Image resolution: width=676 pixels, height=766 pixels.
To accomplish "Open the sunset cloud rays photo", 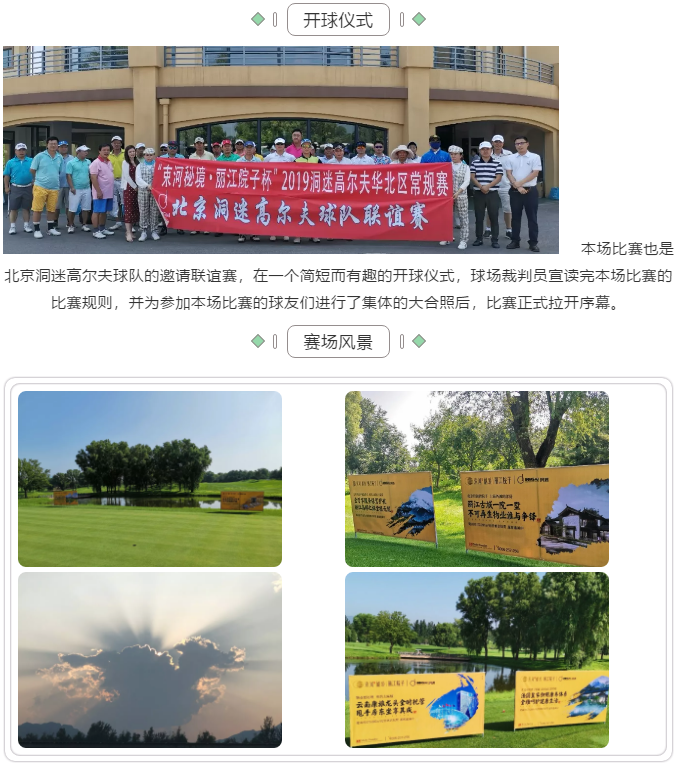I will (x=150, y=660).
